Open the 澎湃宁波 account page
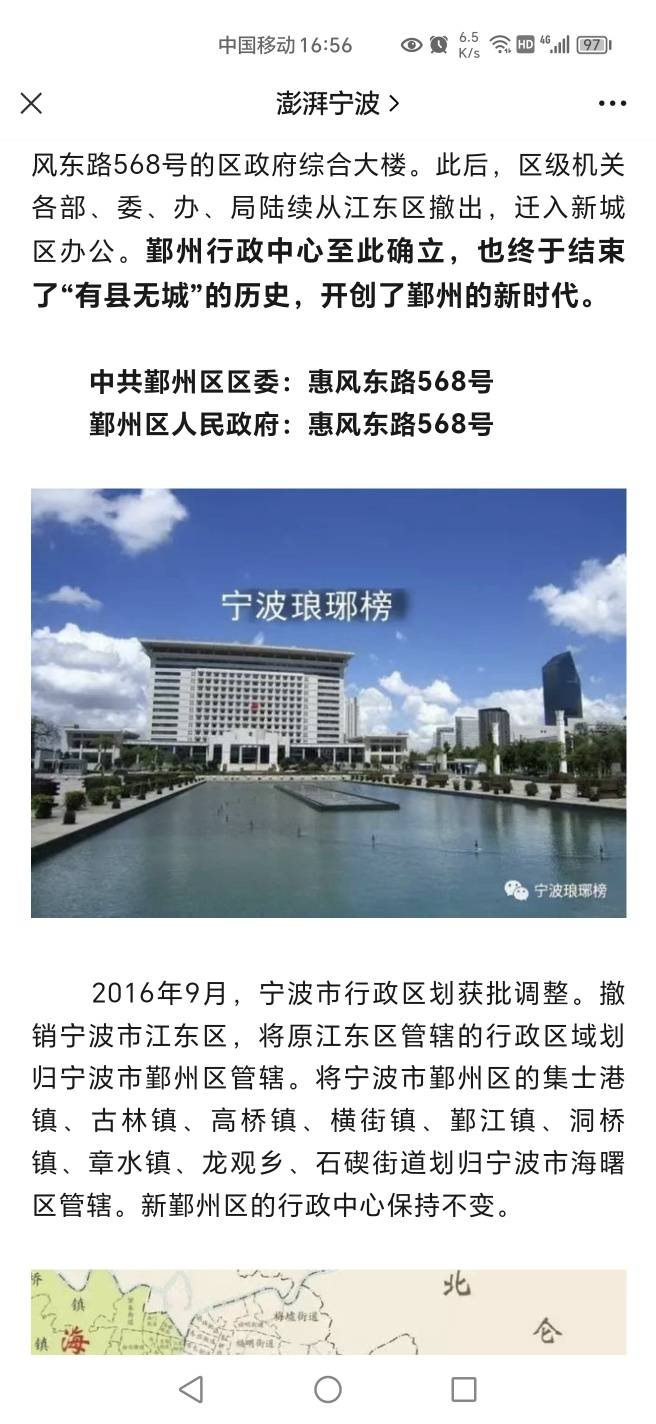 338,103
